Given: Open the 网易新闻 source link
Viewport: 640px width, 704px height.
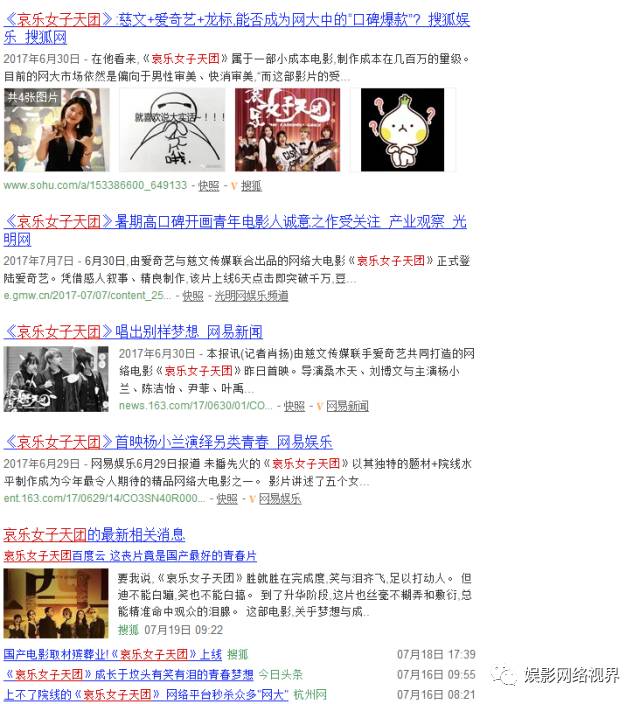Looking at the screenshot, I should [x=346, y=406].
